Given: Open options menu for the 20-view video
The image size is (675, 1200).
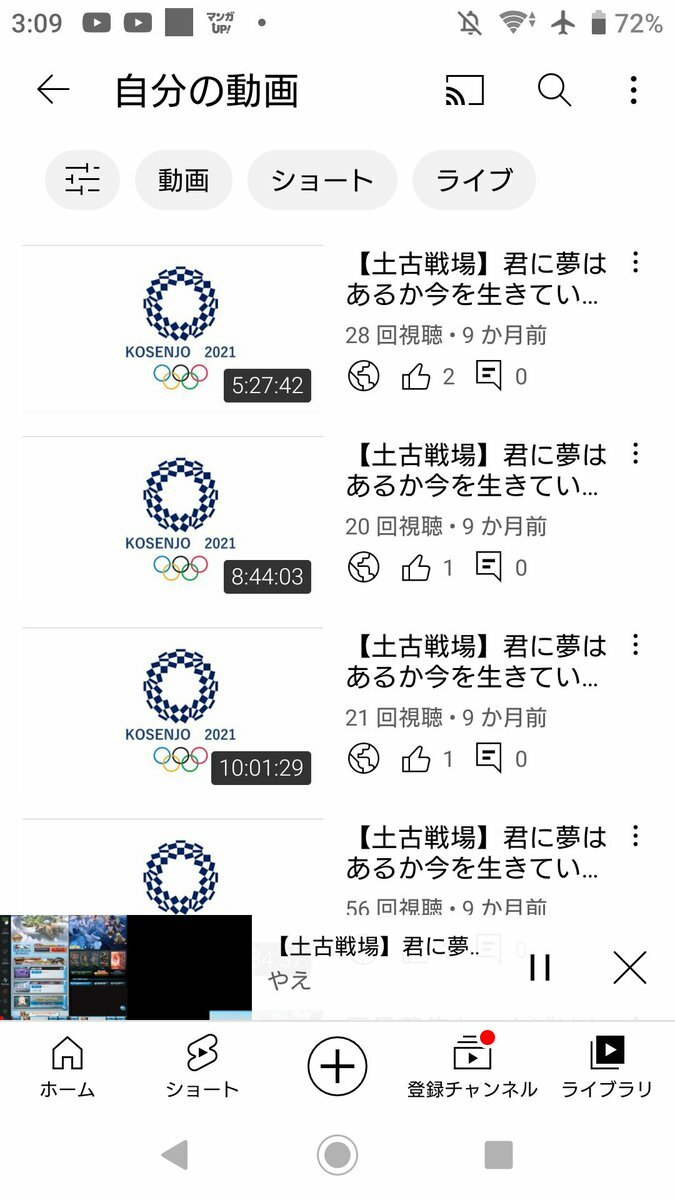Looking at the screenshot, I should [x=635, y=454].
